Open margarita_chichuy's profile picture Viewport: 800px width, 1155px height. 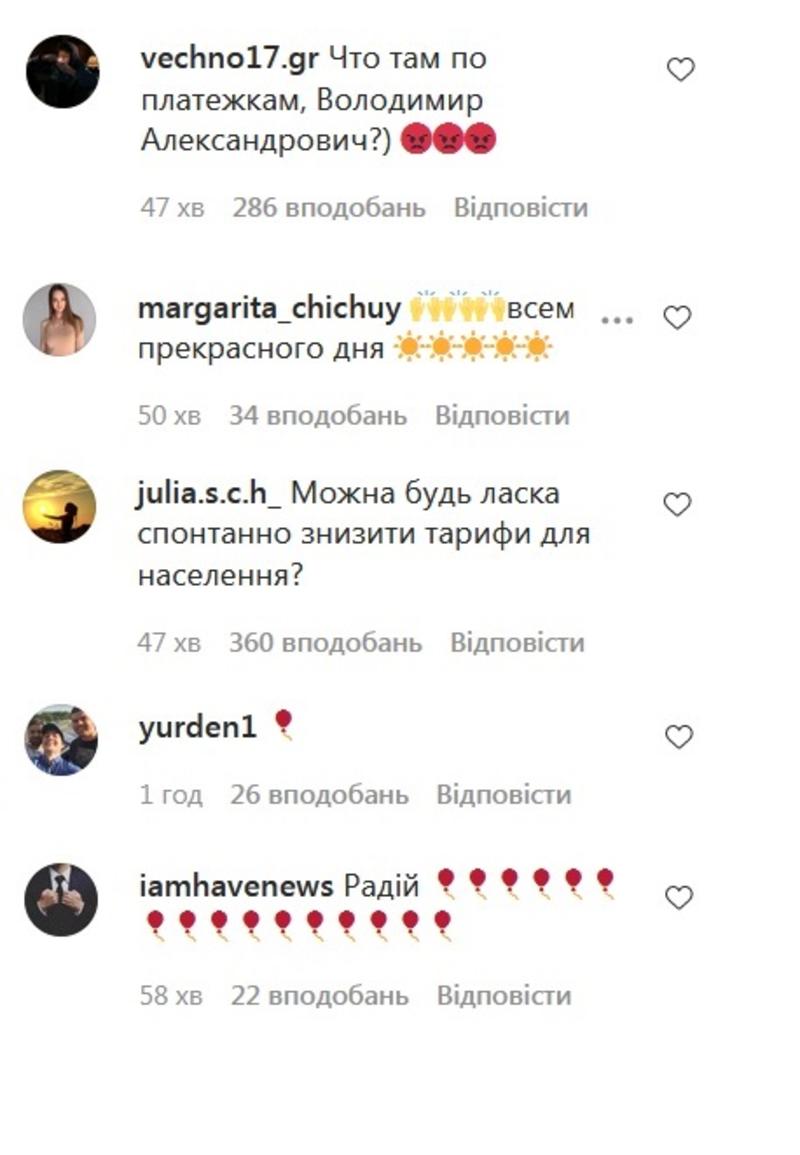[60, 320]
